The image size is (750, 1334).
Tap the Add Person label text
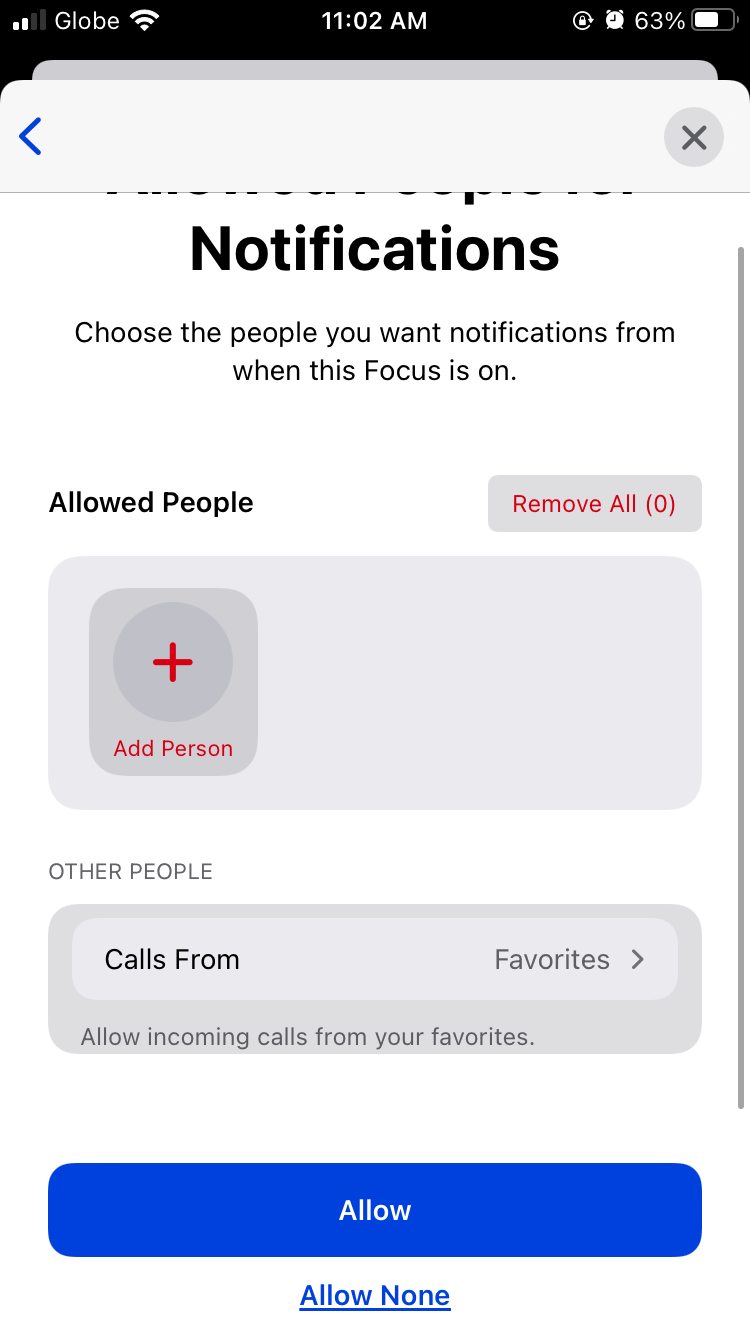click(x=173, y=747)
